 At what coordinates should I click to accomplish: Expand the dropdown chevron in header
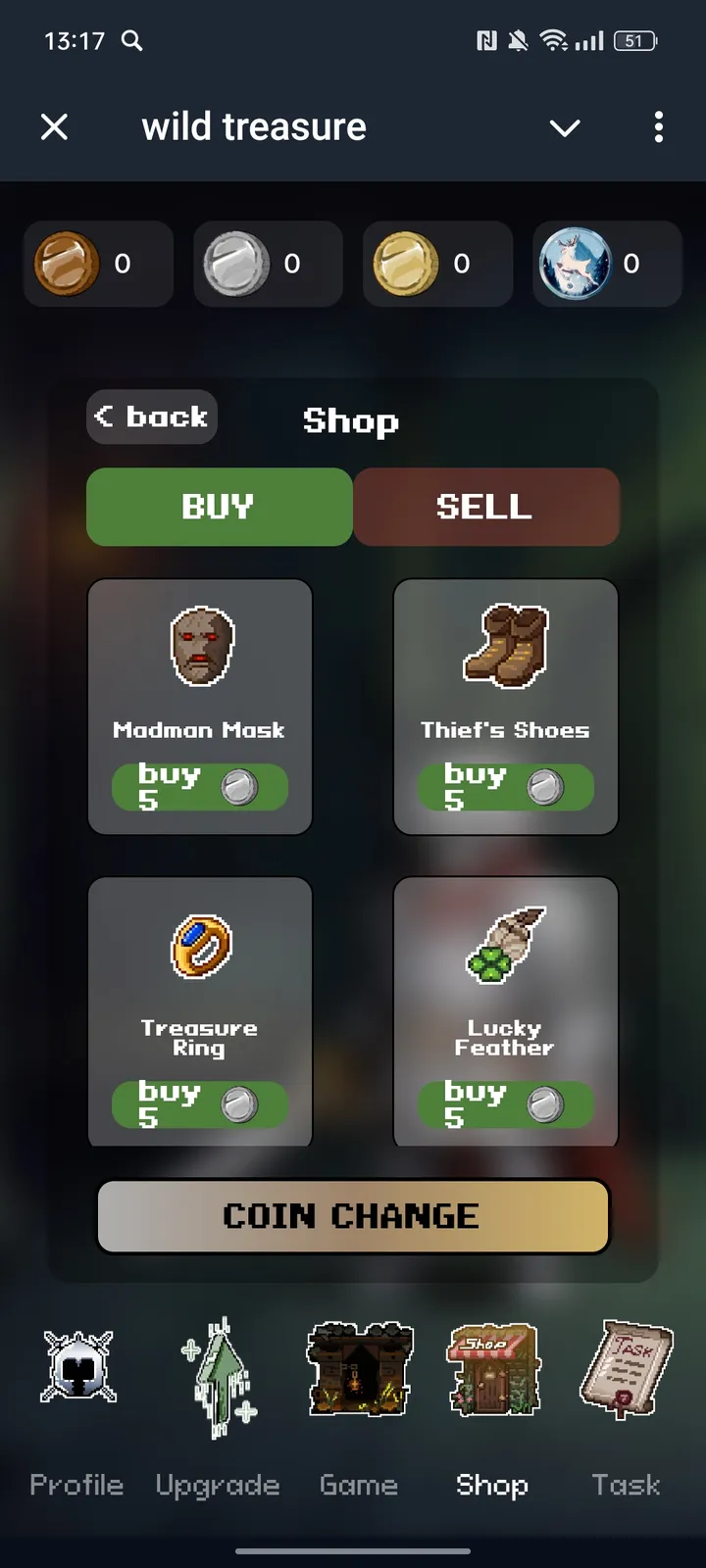565,127
